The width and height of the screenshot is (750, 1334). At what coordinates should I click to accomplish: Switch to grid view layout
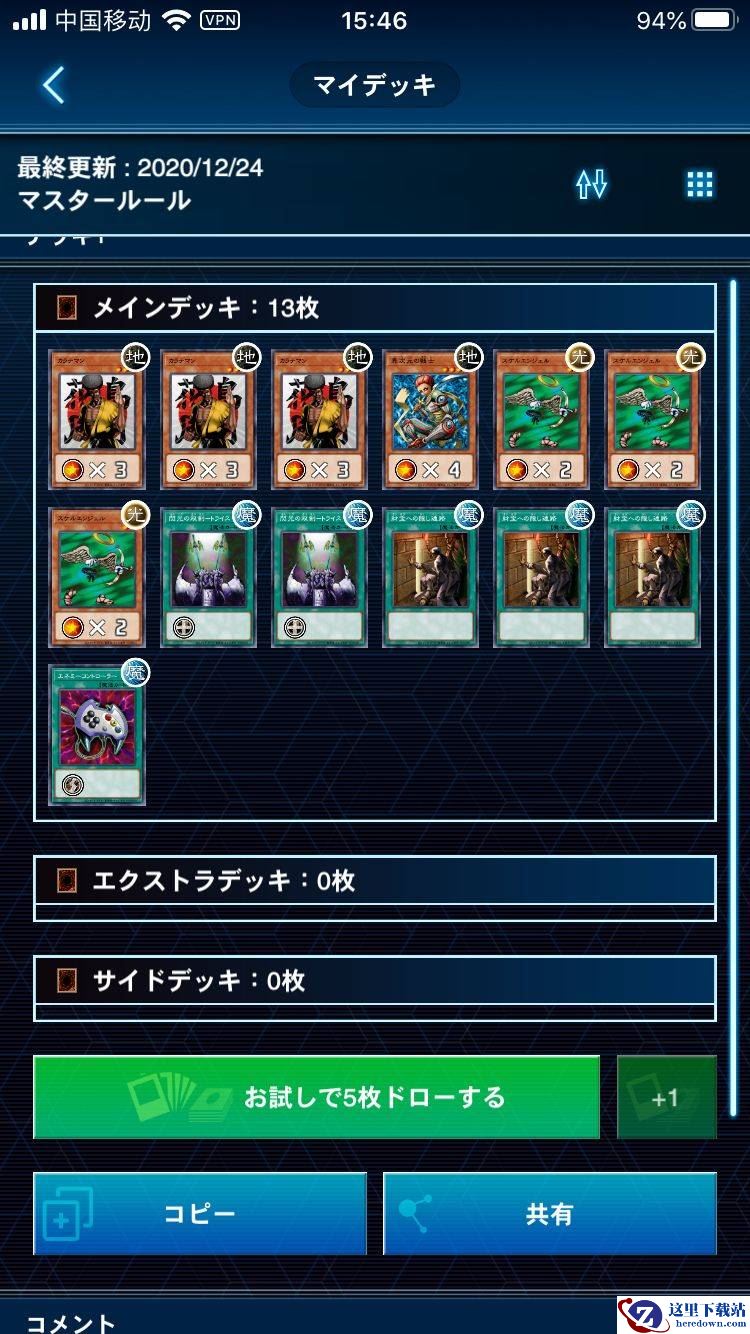coord(699,184)
